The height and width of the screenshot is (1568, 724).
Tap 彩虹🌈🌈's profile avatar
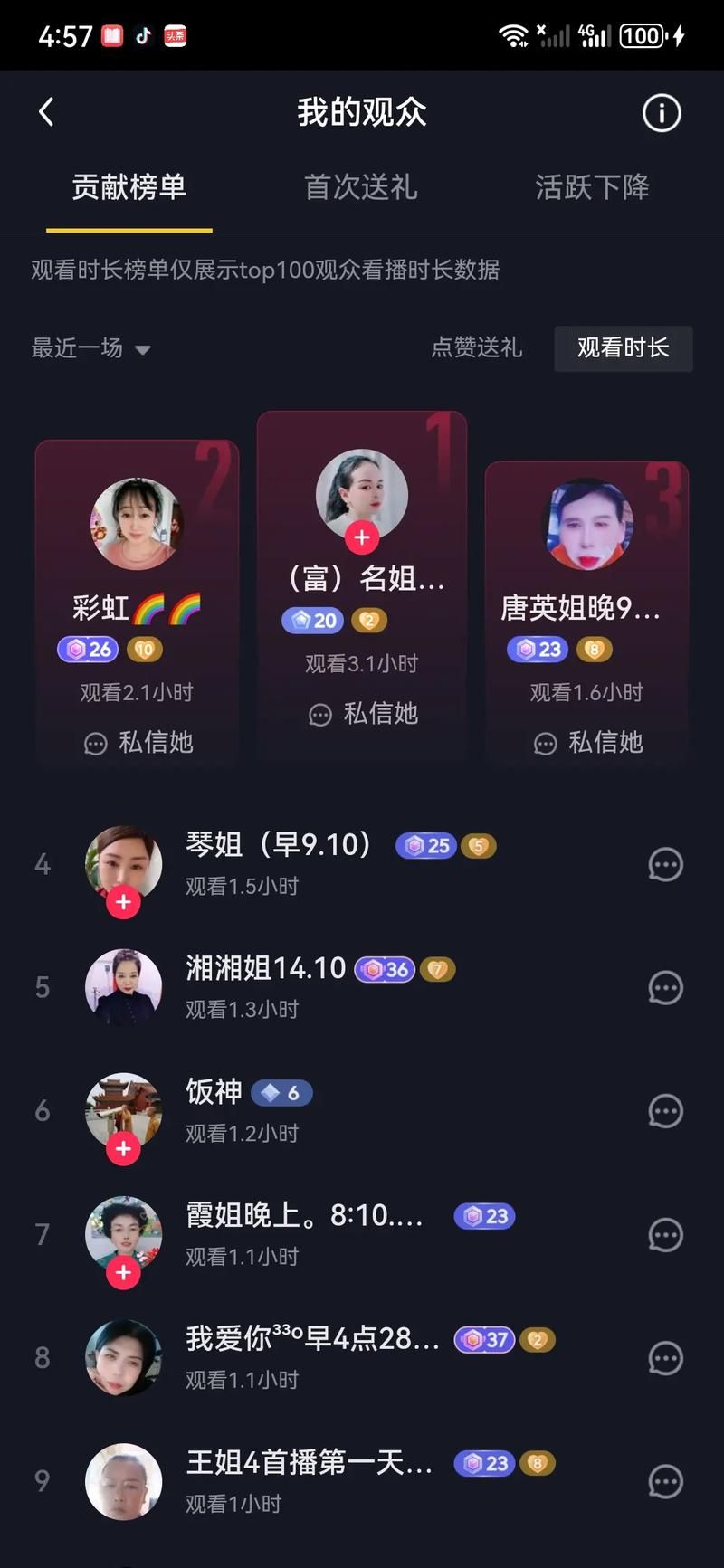137,523
